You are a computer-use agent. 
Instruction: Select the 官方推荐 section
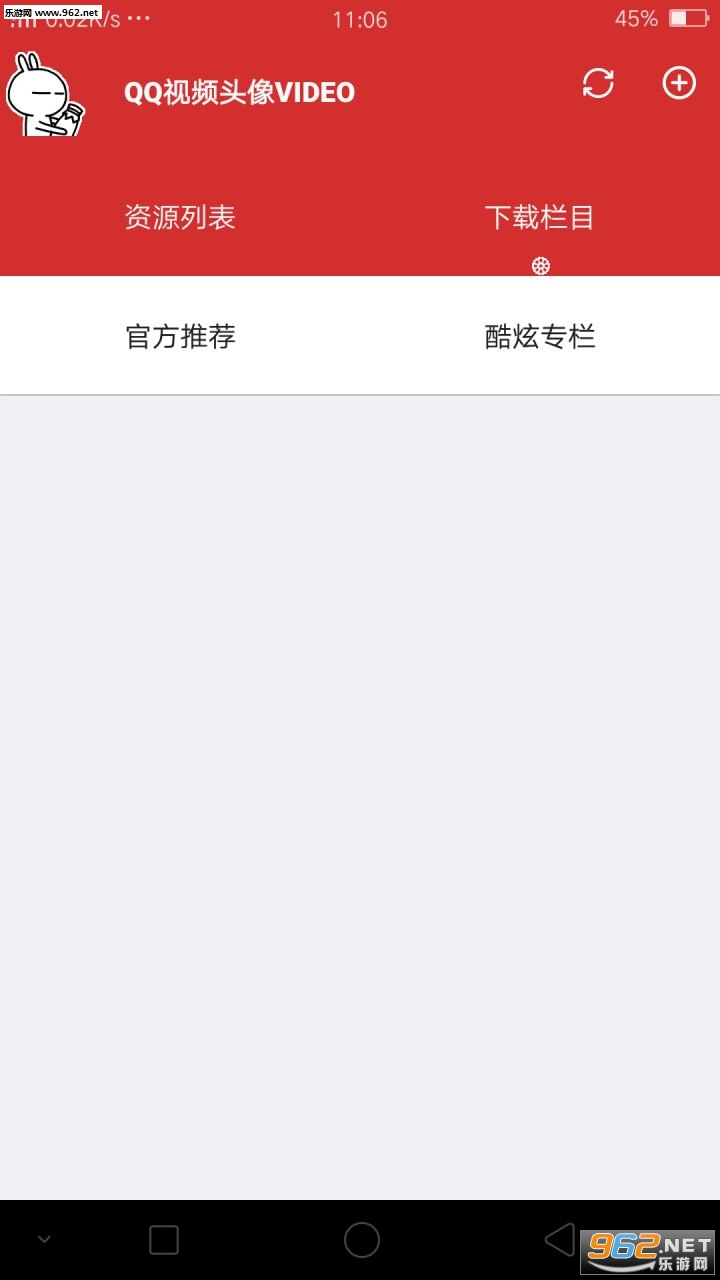[x=180, y=336]
